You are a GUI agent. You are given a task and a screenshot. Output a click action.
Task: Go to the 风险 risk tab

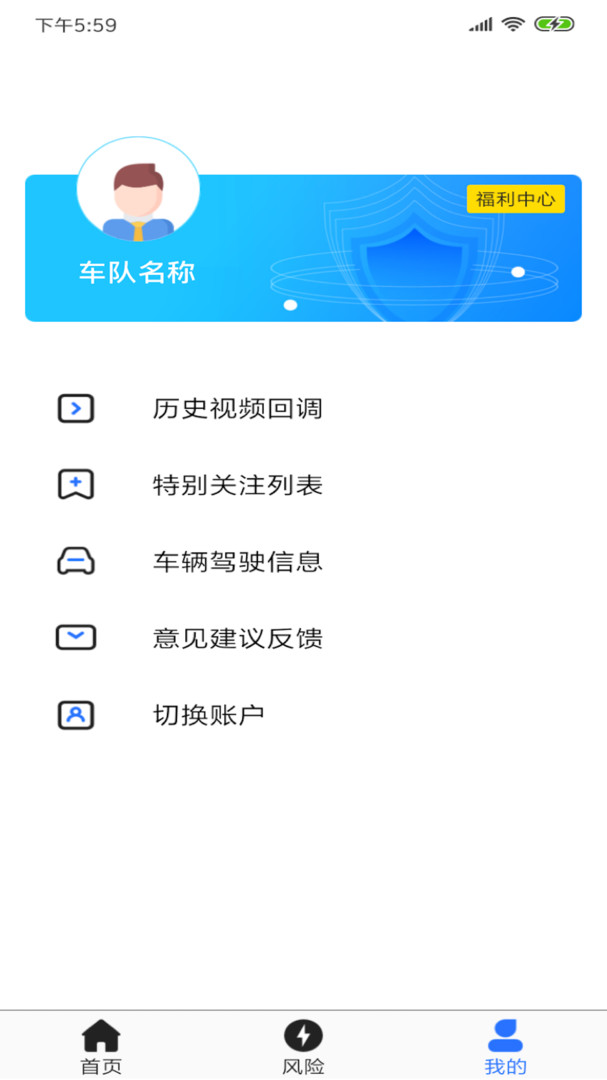(x=303, y=1046)
